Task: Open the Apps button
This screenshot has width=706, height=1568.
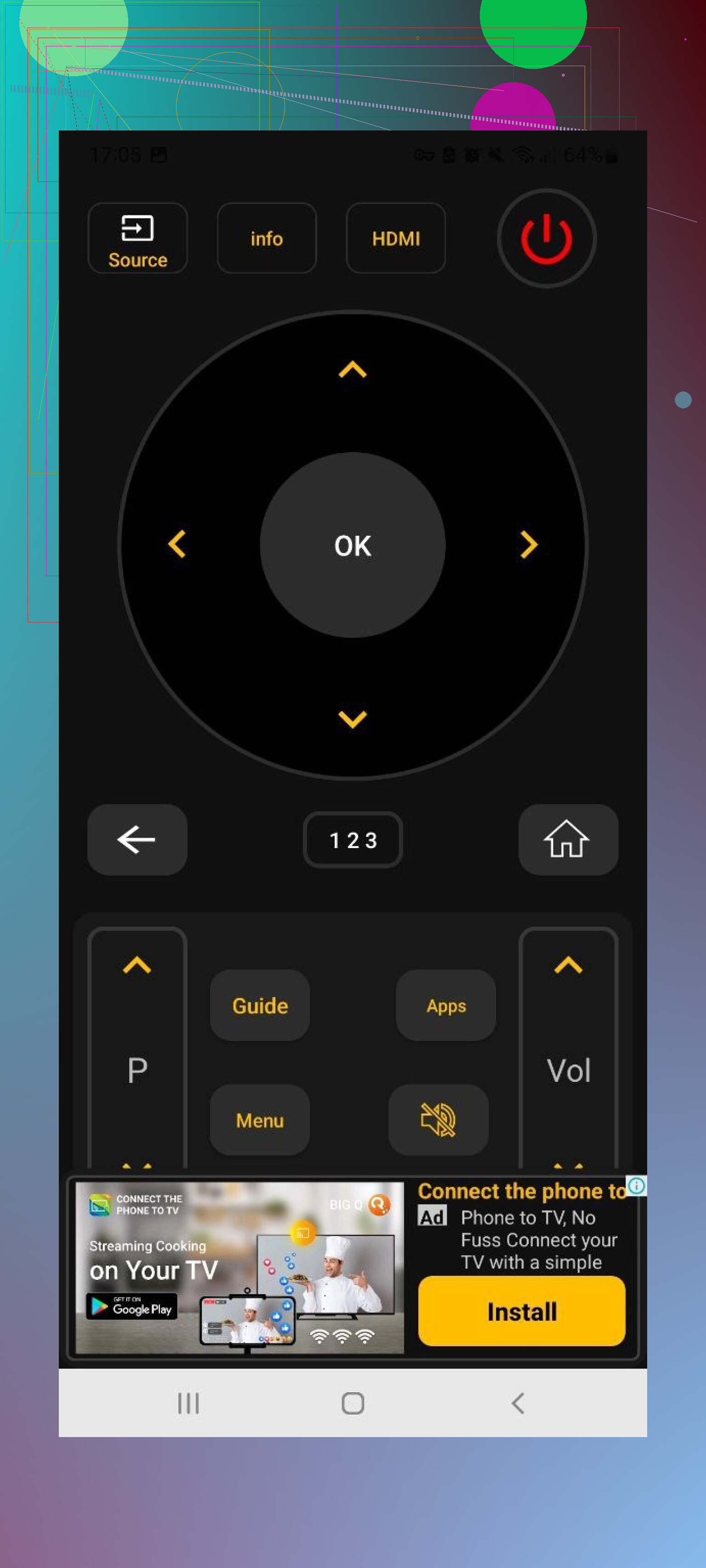Action: pos(445,1005)
